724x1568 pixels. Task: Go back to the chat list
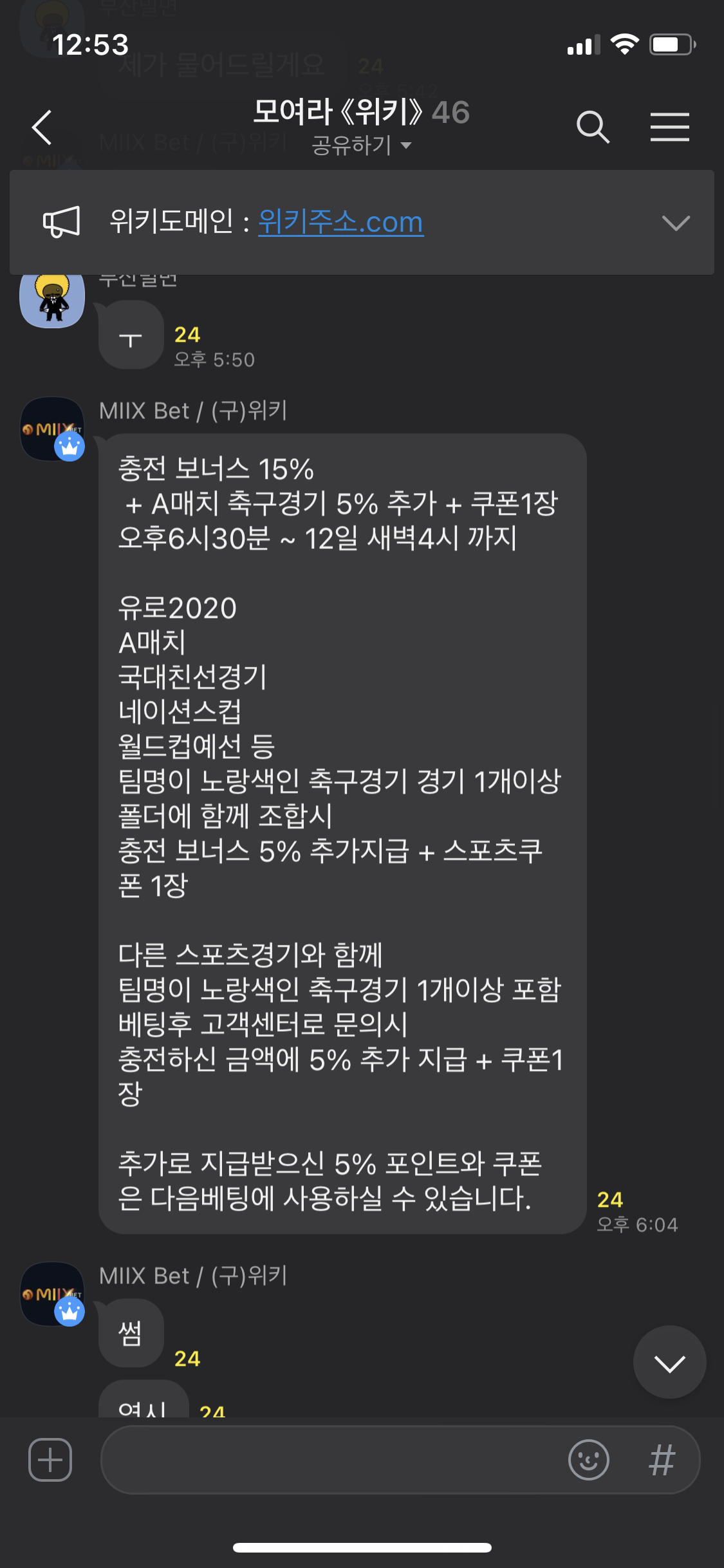click(x=42, y=127)
